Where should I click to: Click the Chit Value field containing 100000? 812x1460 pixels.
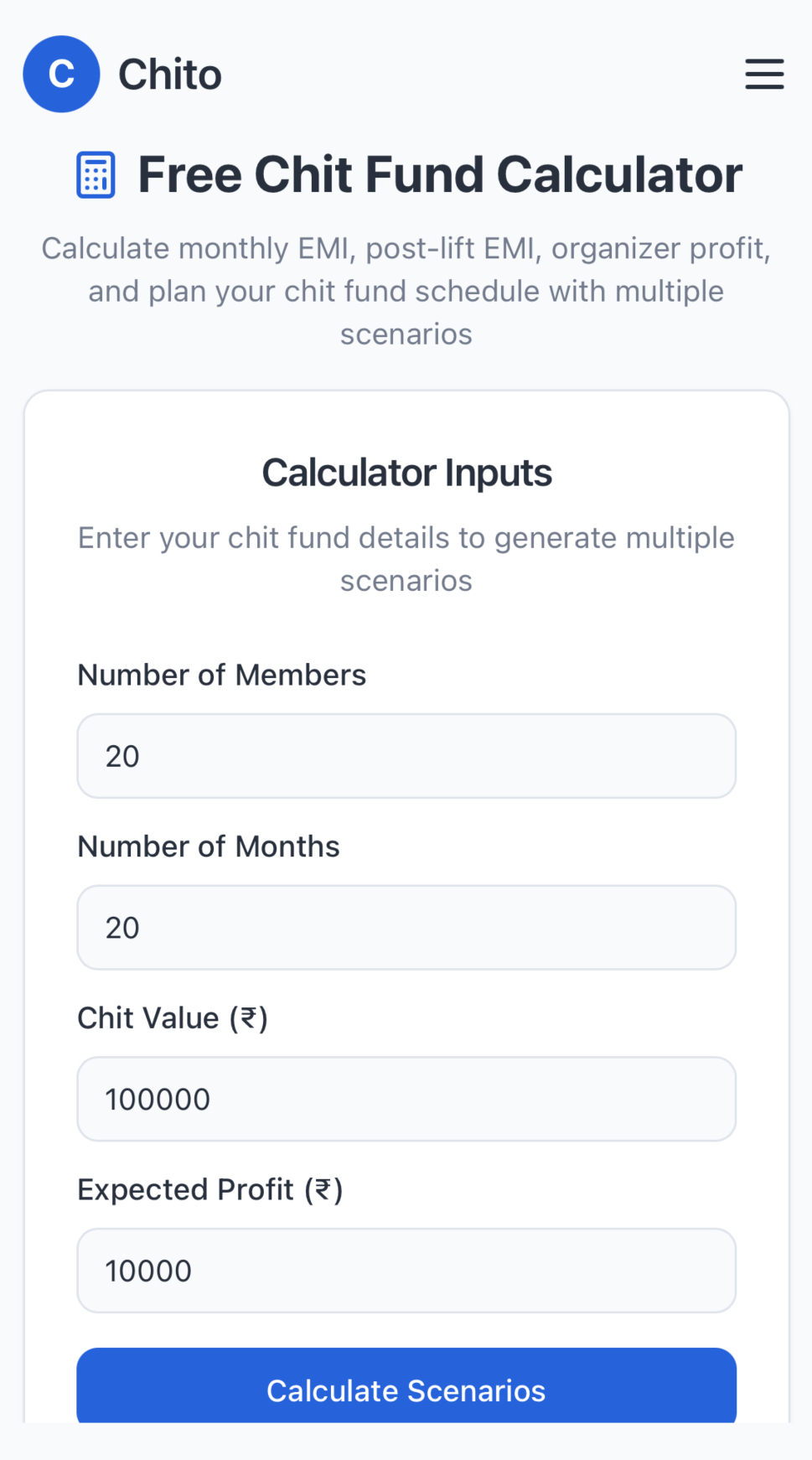pyautogui.click(x=406, y=1098)
